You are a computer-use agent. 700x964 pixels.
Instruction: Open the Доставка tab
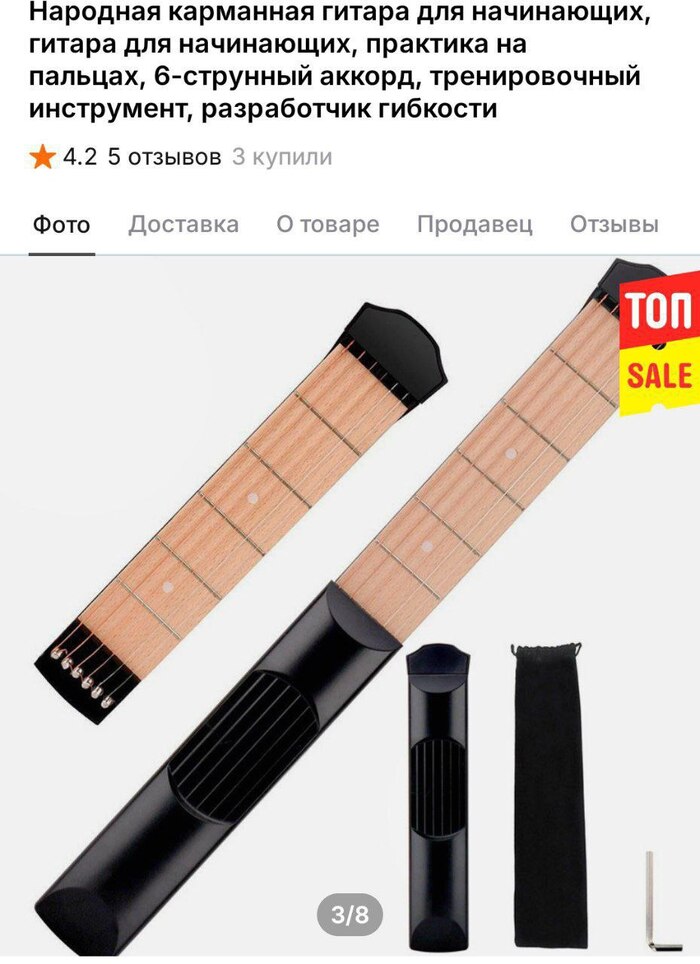pos(183,224)
